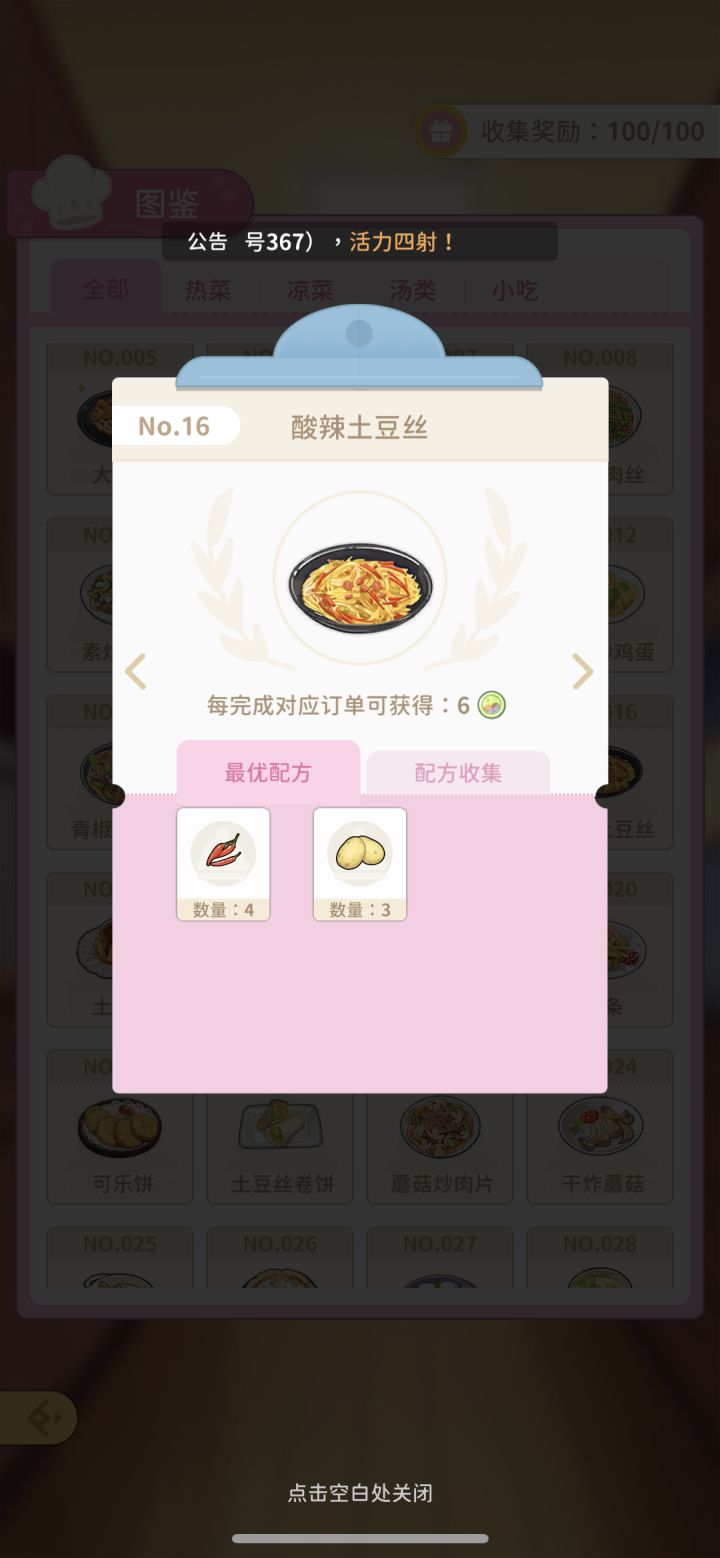Go to the next dish via right arrow

point(583,671)
